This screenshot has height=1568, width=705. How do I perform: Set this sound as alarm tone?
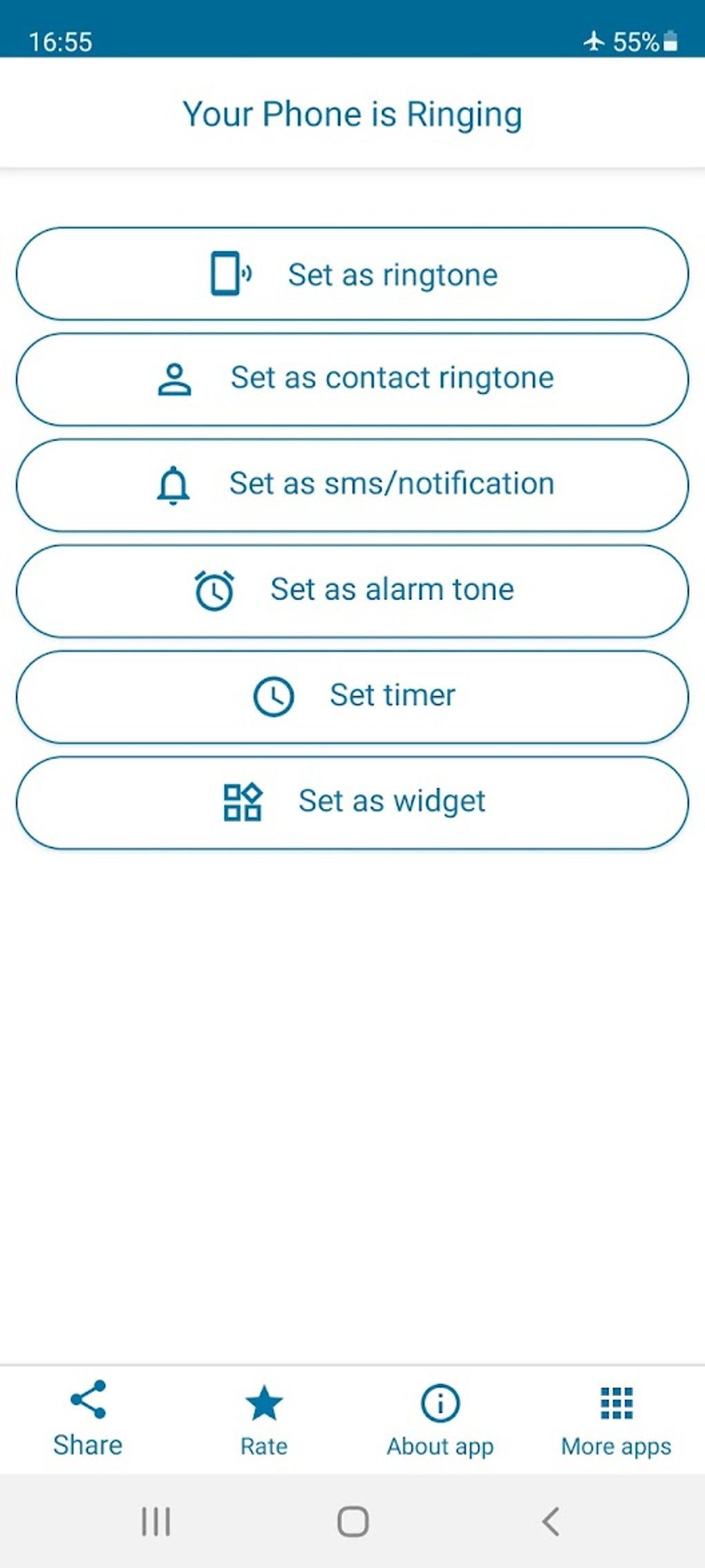coord(352,590)
